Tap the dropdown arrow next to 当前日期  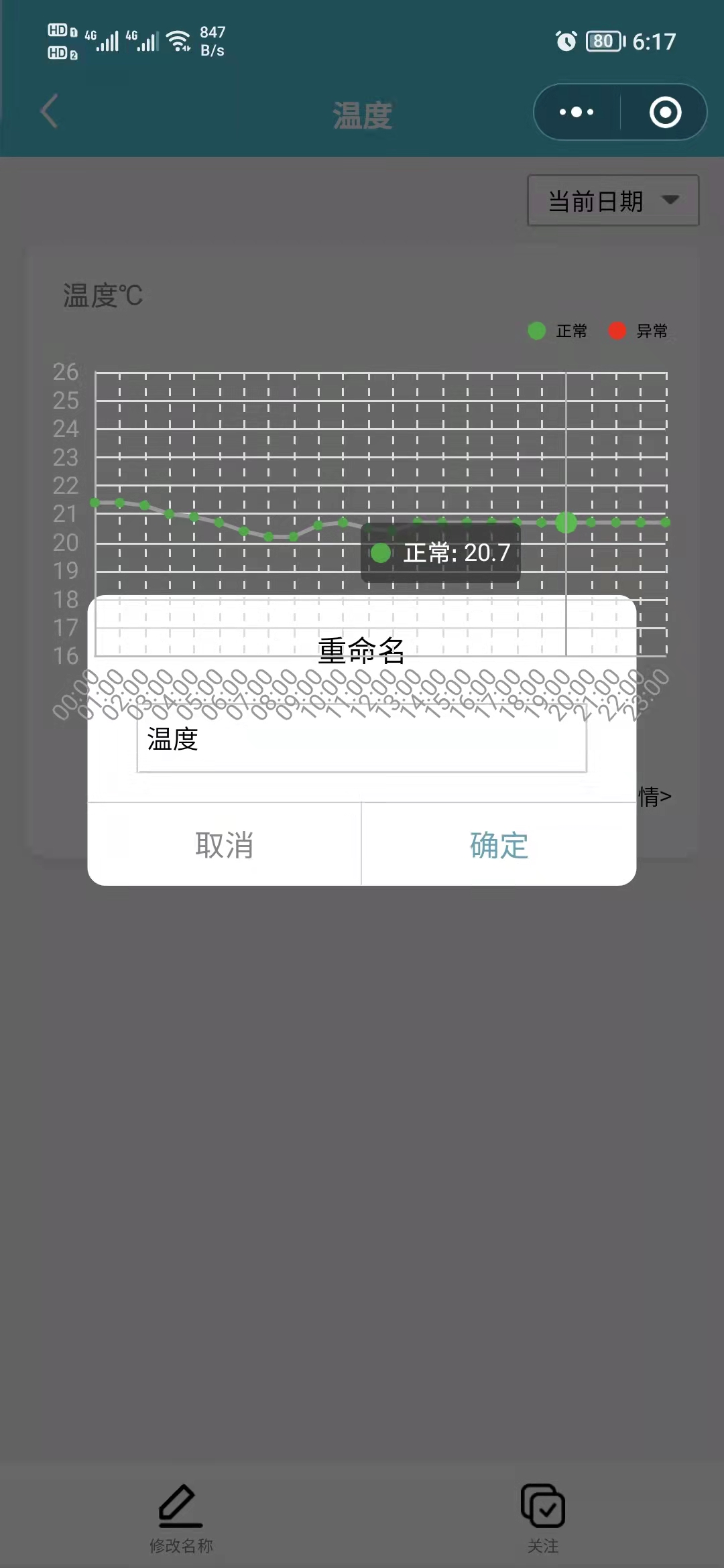click(x=672, y=200)
